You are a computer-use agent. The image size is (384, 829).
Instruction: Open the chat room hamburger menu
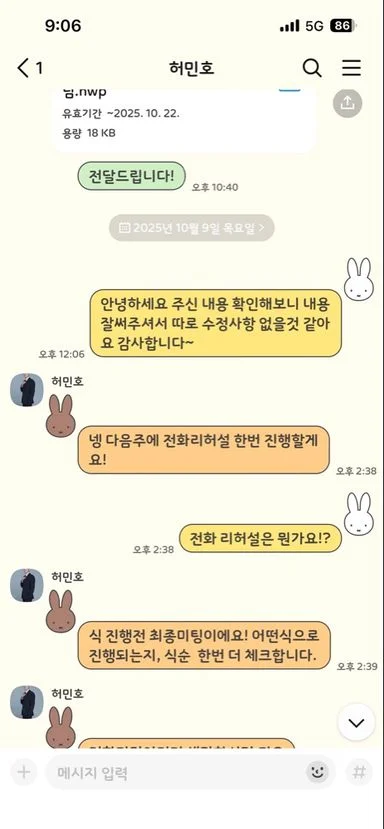point(351,68)
